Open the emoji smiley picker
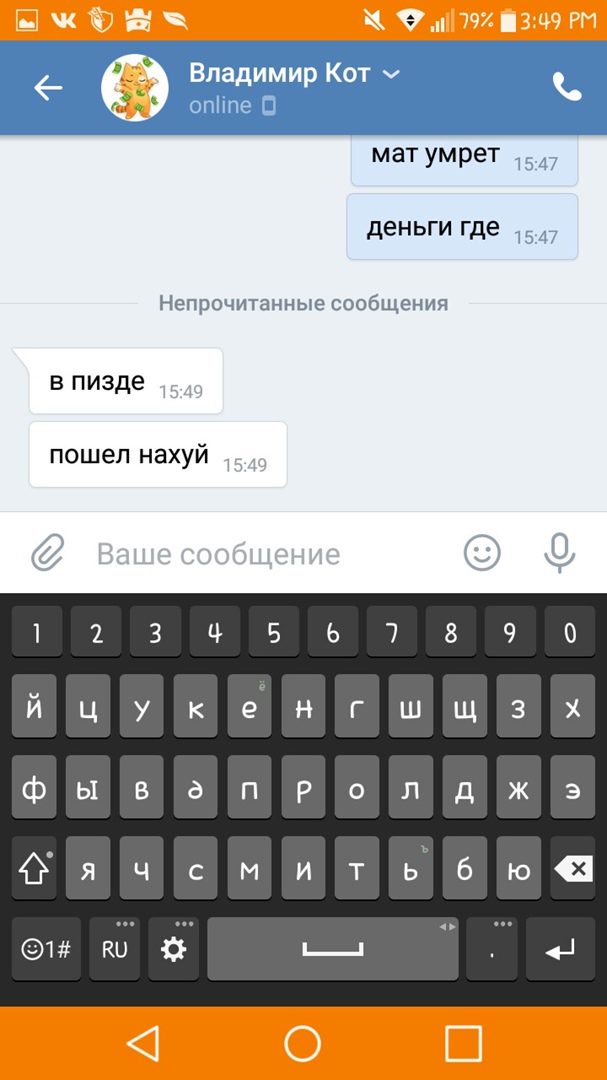The width and height of the screenshot is (607, 1080). pos(482,553)
